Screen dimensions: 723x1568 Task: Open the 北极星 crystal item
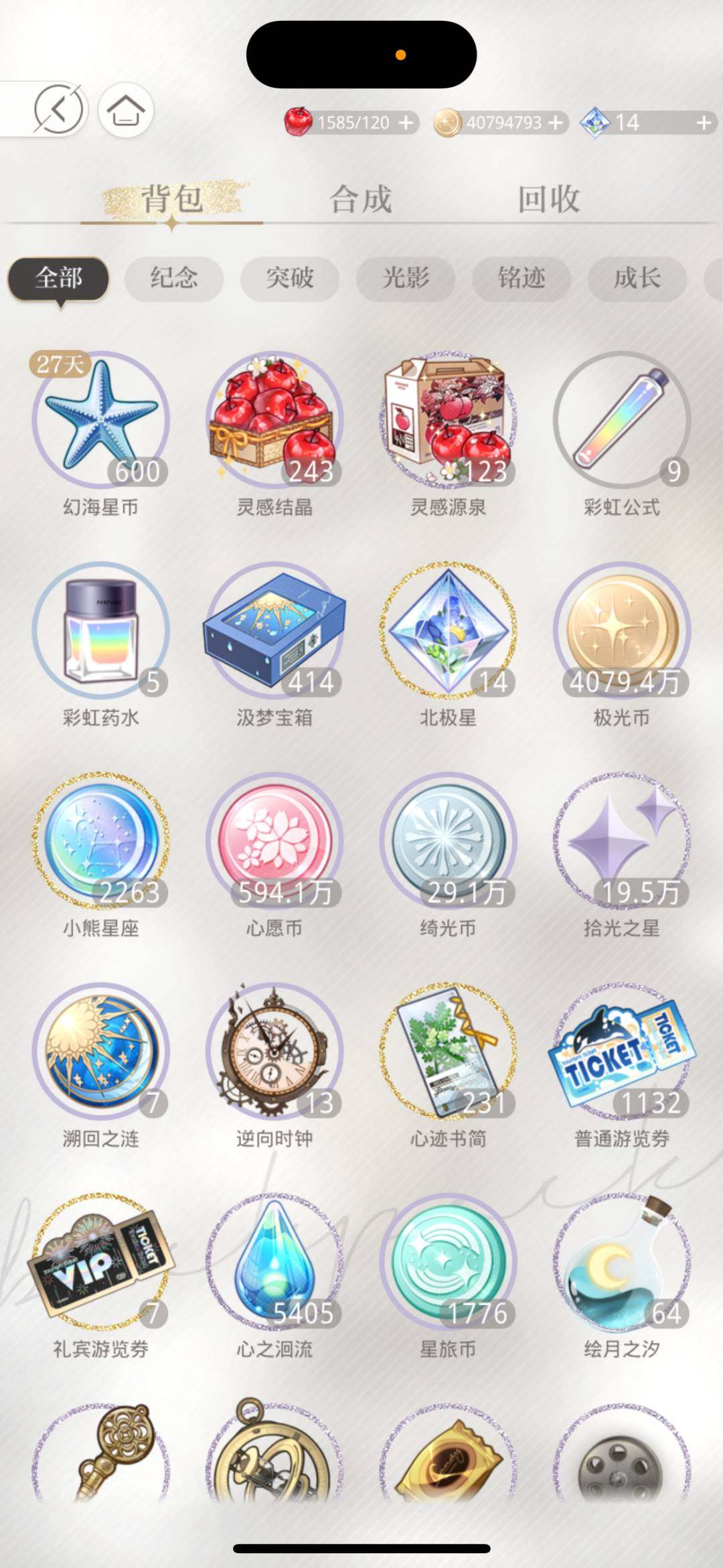(448, 630)
